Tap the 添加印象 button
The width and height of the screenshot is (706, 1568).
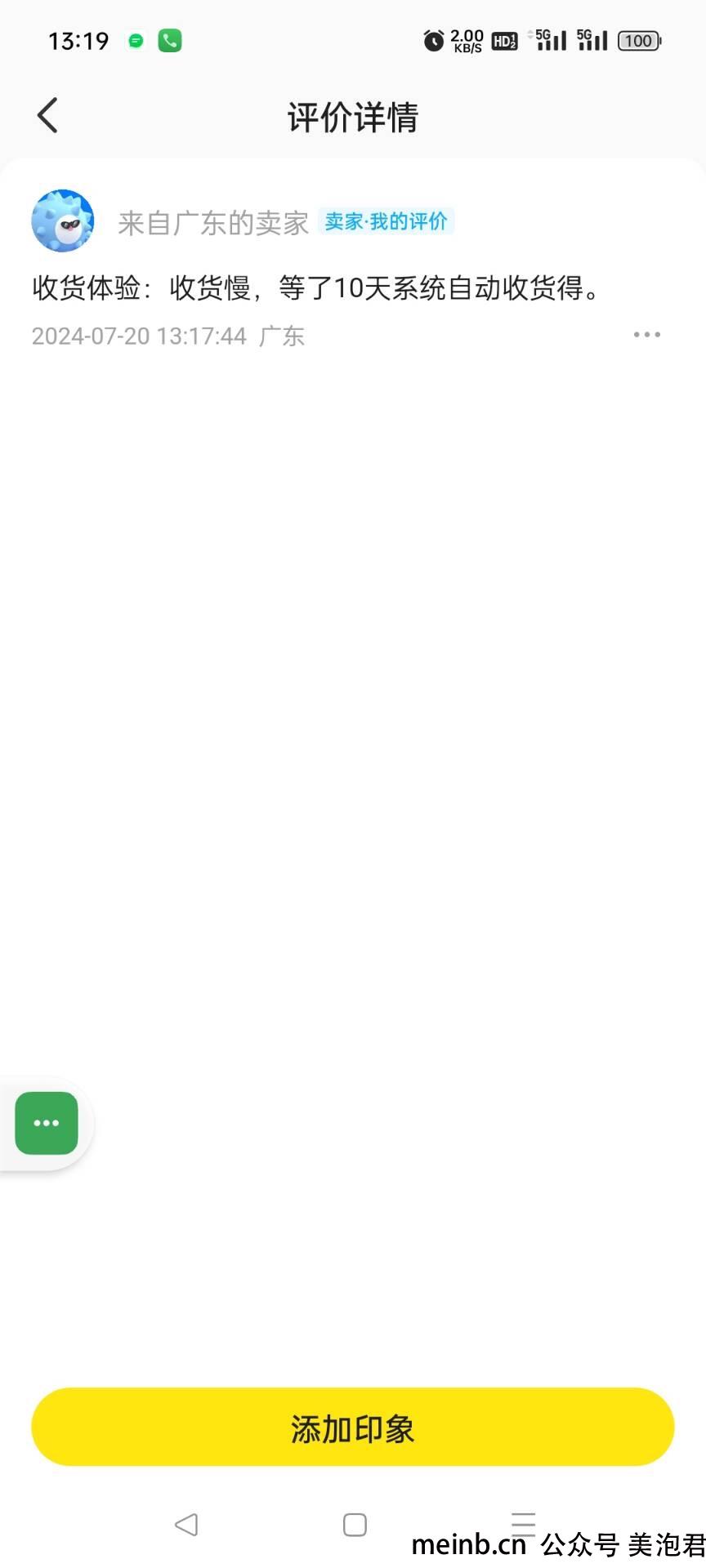pyautogui.click(x=353, y=1427)
